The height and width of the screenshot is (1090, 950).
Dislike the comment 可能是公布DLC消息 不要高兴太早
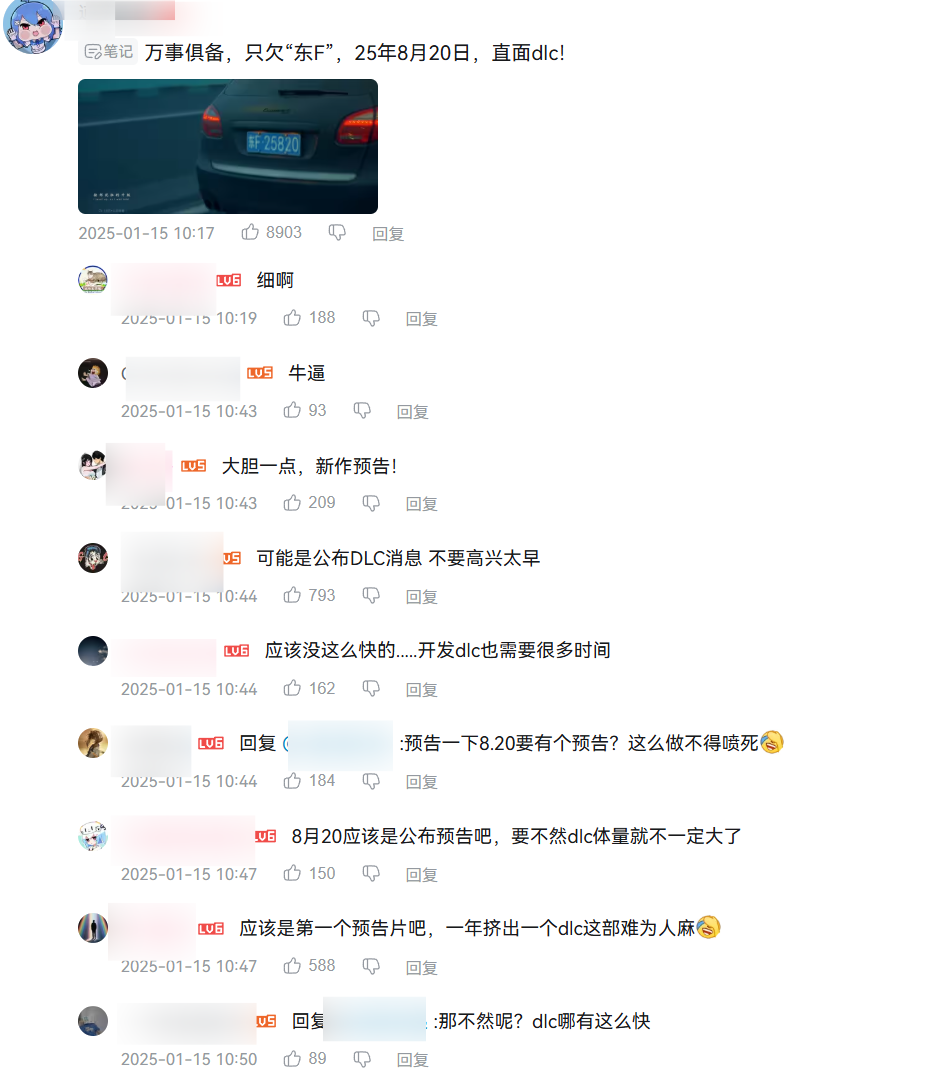pos(371,596)
